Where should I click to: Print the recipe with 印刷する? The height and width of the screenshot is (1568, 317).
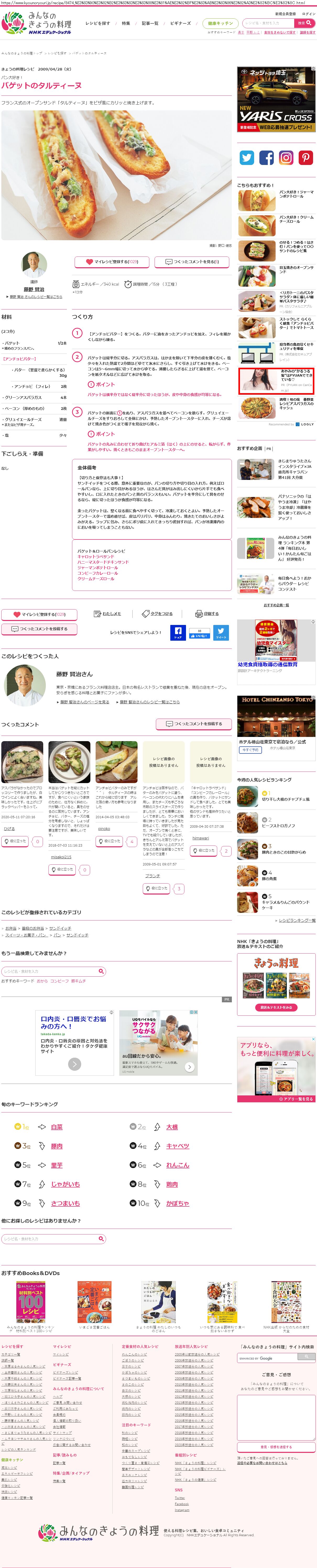(x=207, y=614)
